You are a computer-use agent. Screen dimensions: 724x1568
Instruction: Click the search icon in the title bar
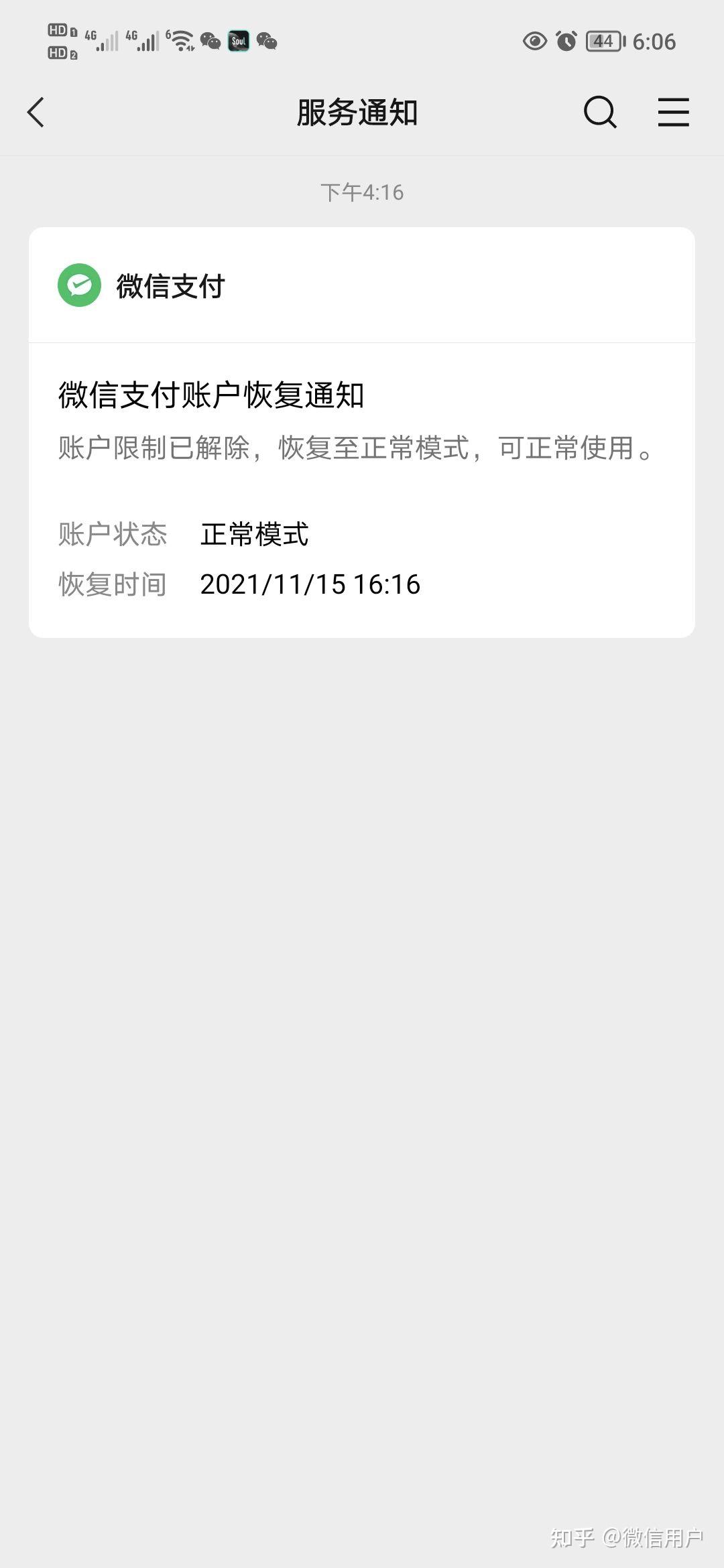pyautogui.click(x=600, y=112)
